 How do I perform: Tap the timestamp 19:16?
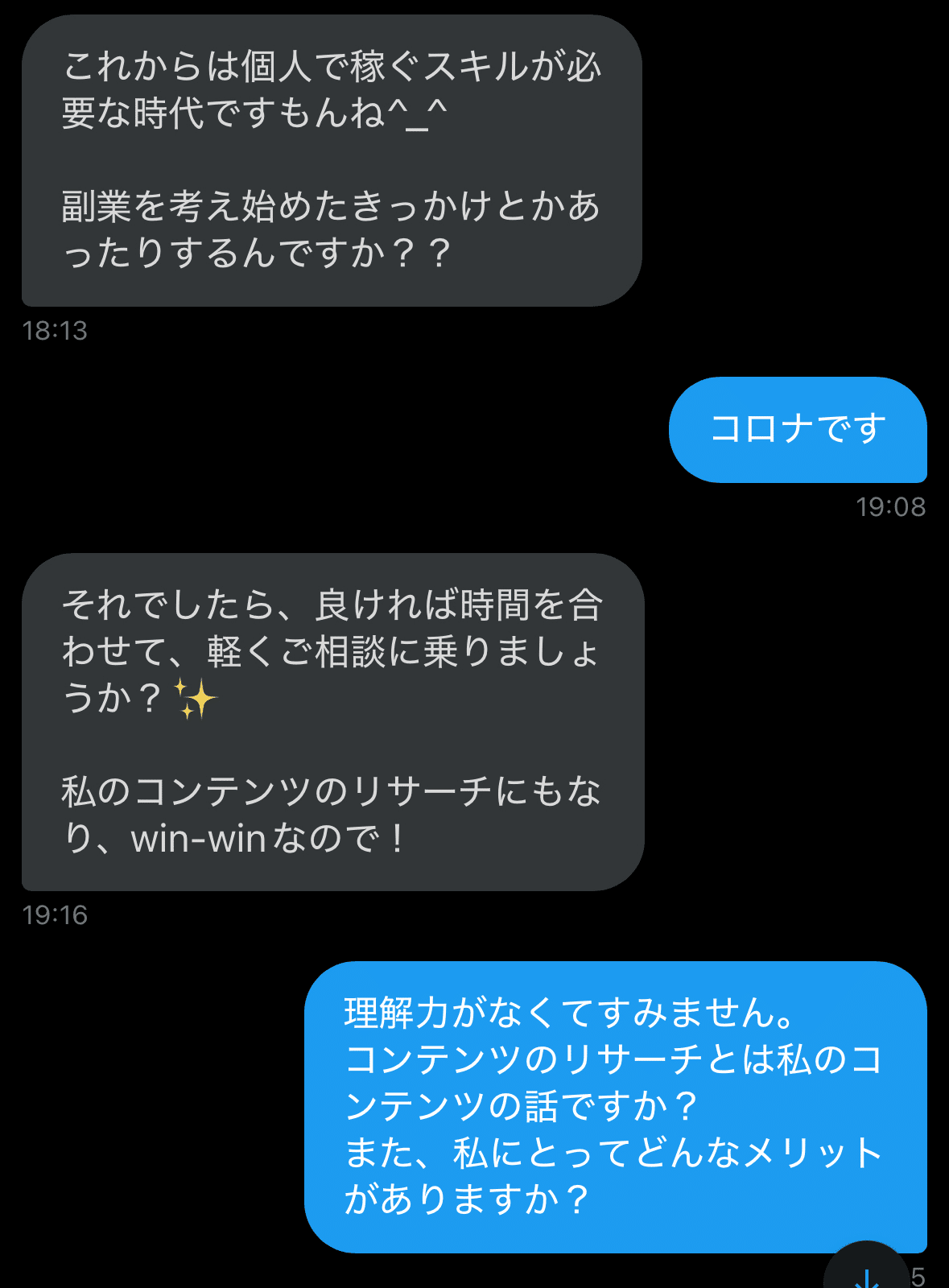pyautogui.click(x=56, y=914)
